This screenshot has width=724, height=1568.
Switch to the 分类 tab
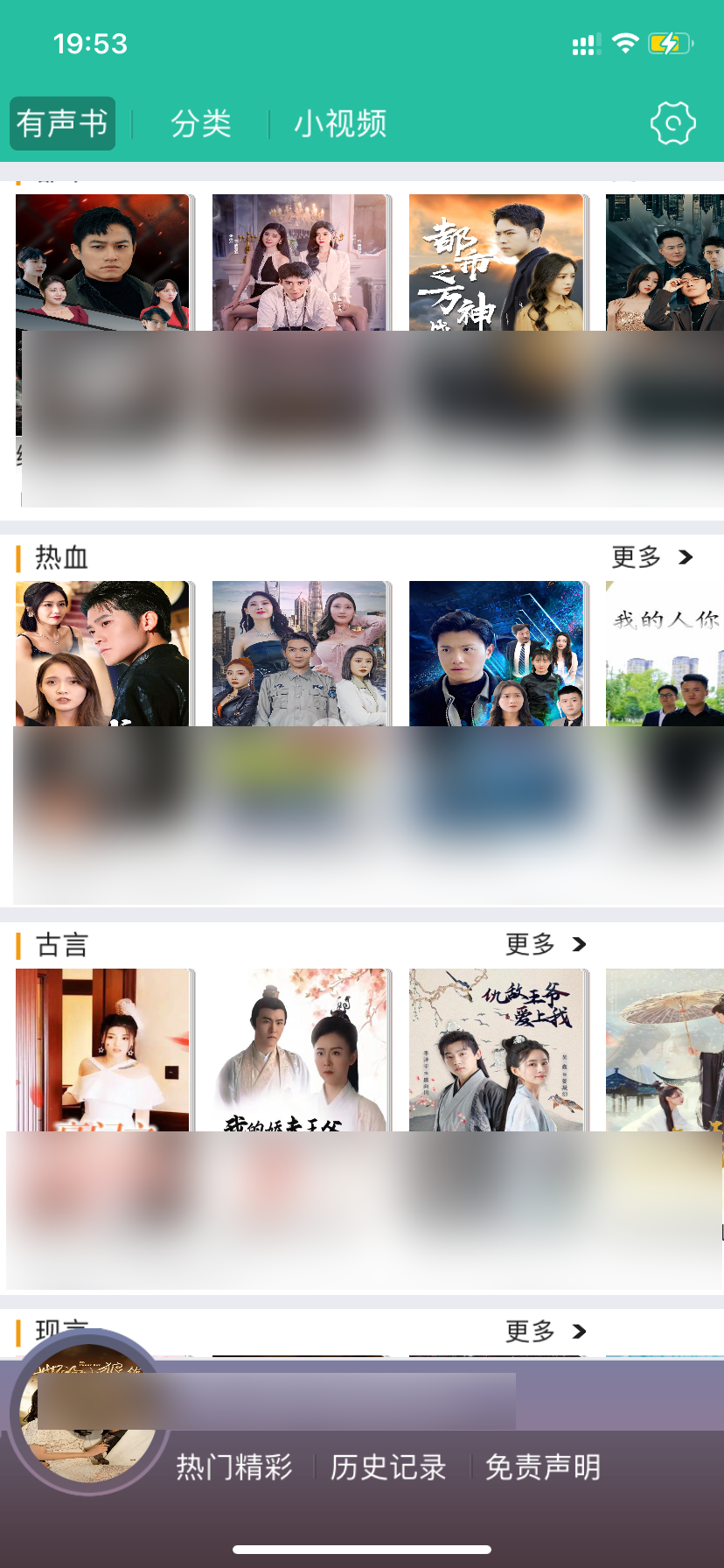coord(200,123)
